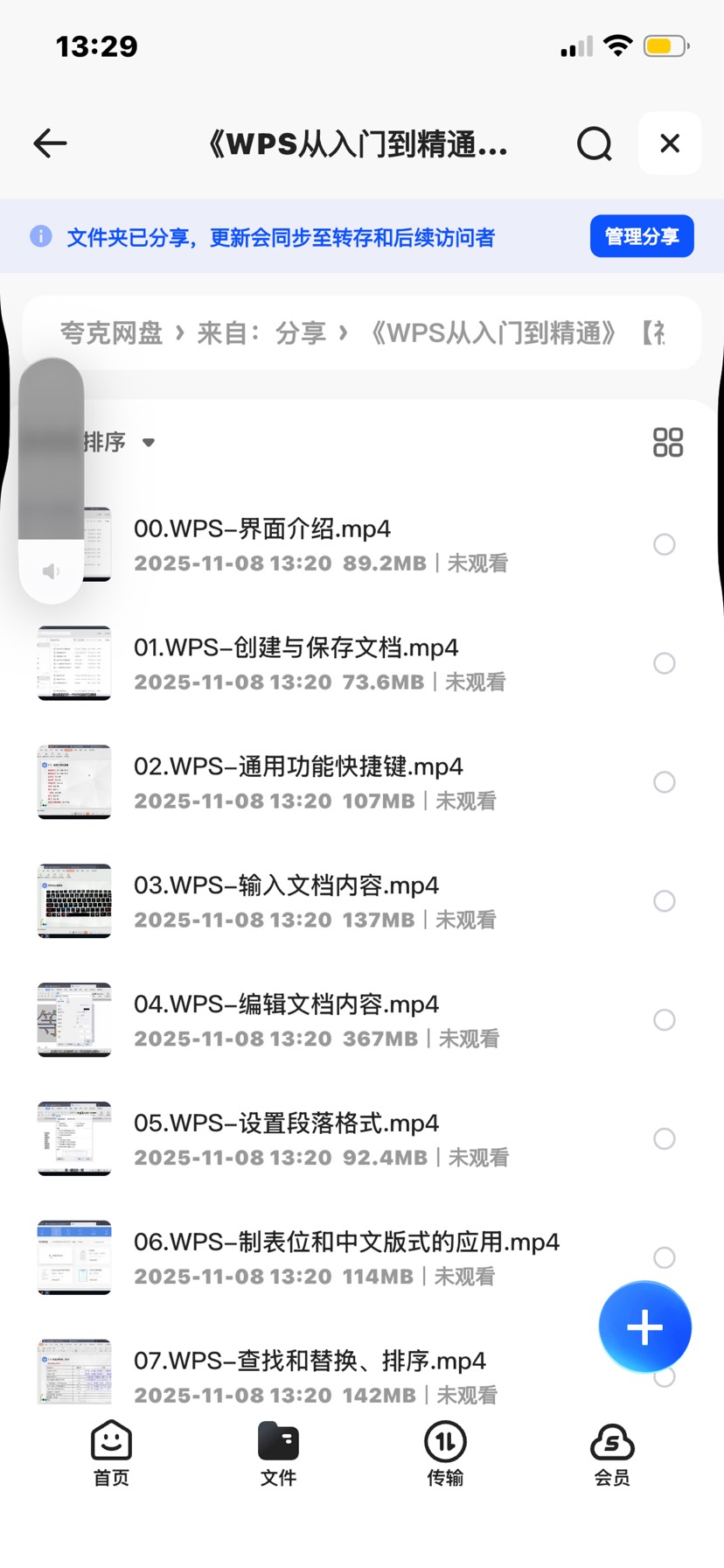Go back with the arrow icon
724x1568 pixels.
click(x=50, y=143)
